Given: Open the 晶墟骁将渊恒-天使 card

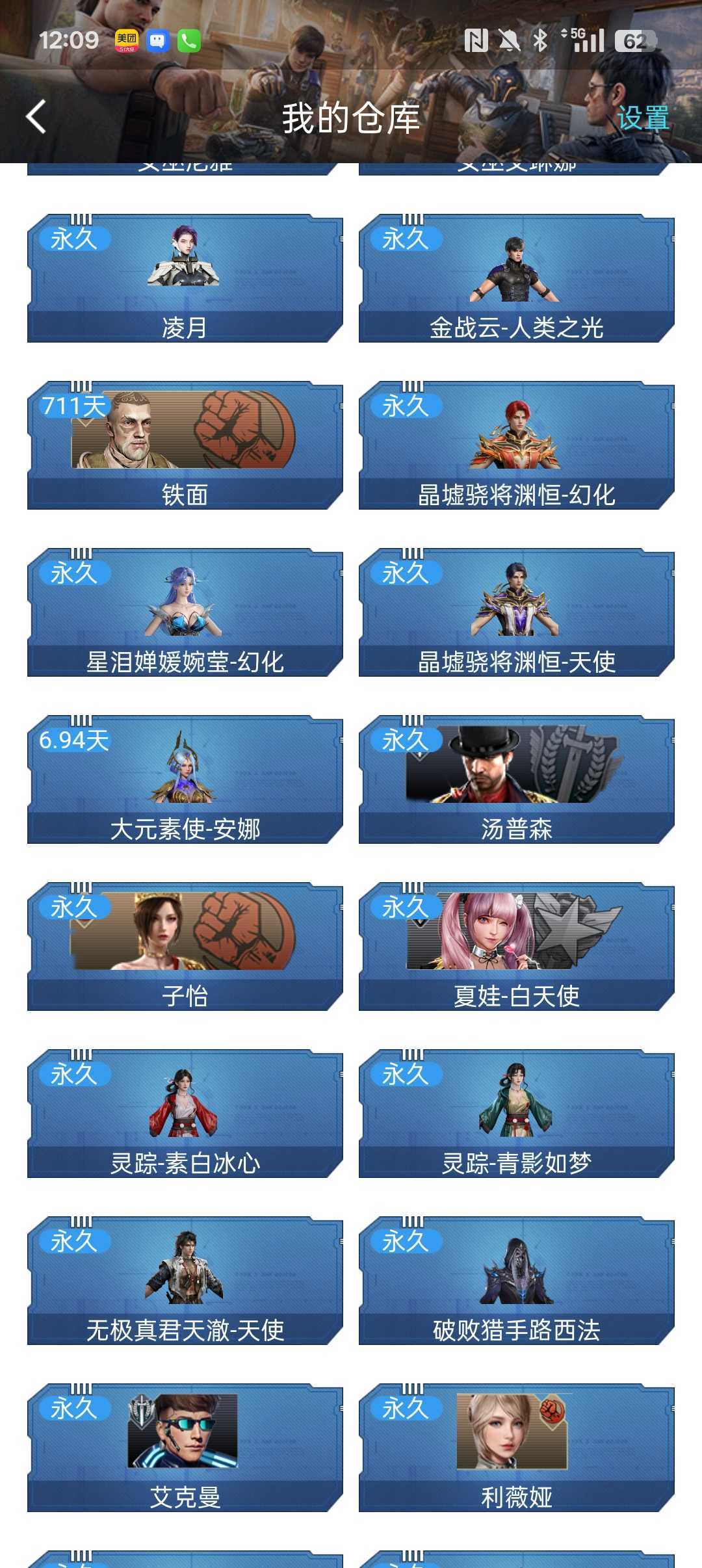Looking at the screenshot, I should coord(517,612).
